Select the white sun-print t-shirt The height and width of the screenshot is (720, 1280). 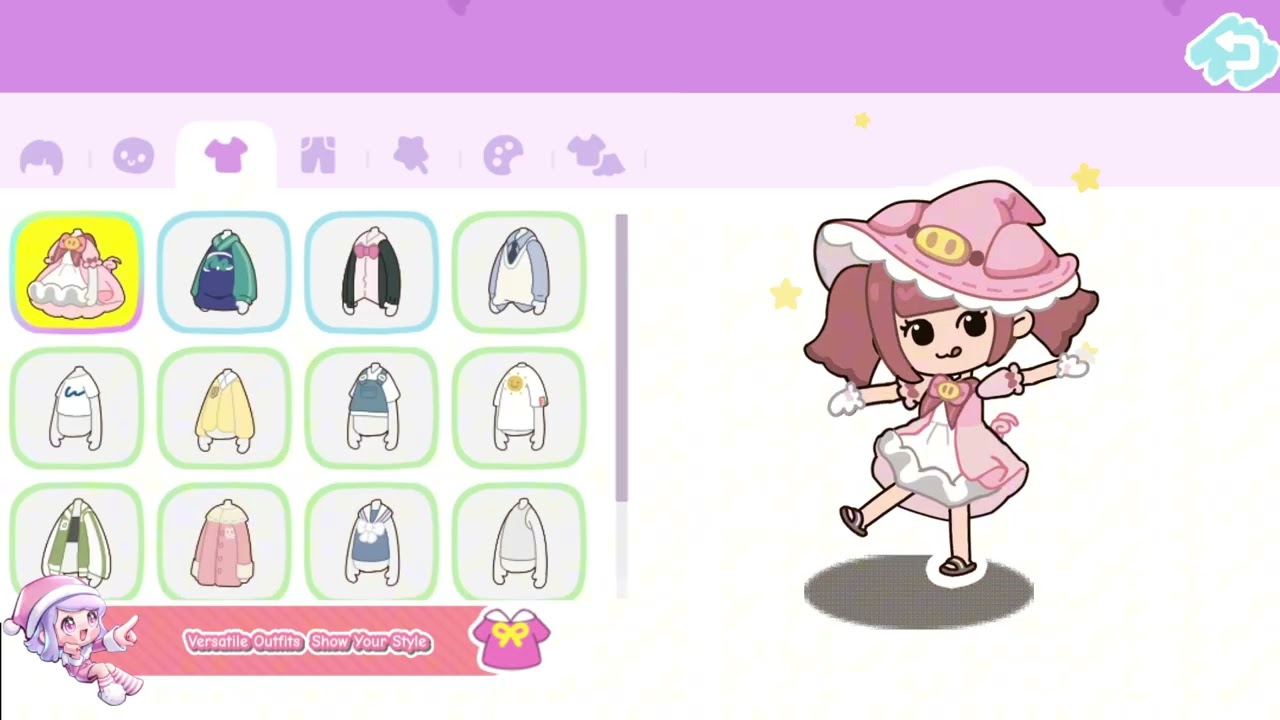(x=518, y=408)
